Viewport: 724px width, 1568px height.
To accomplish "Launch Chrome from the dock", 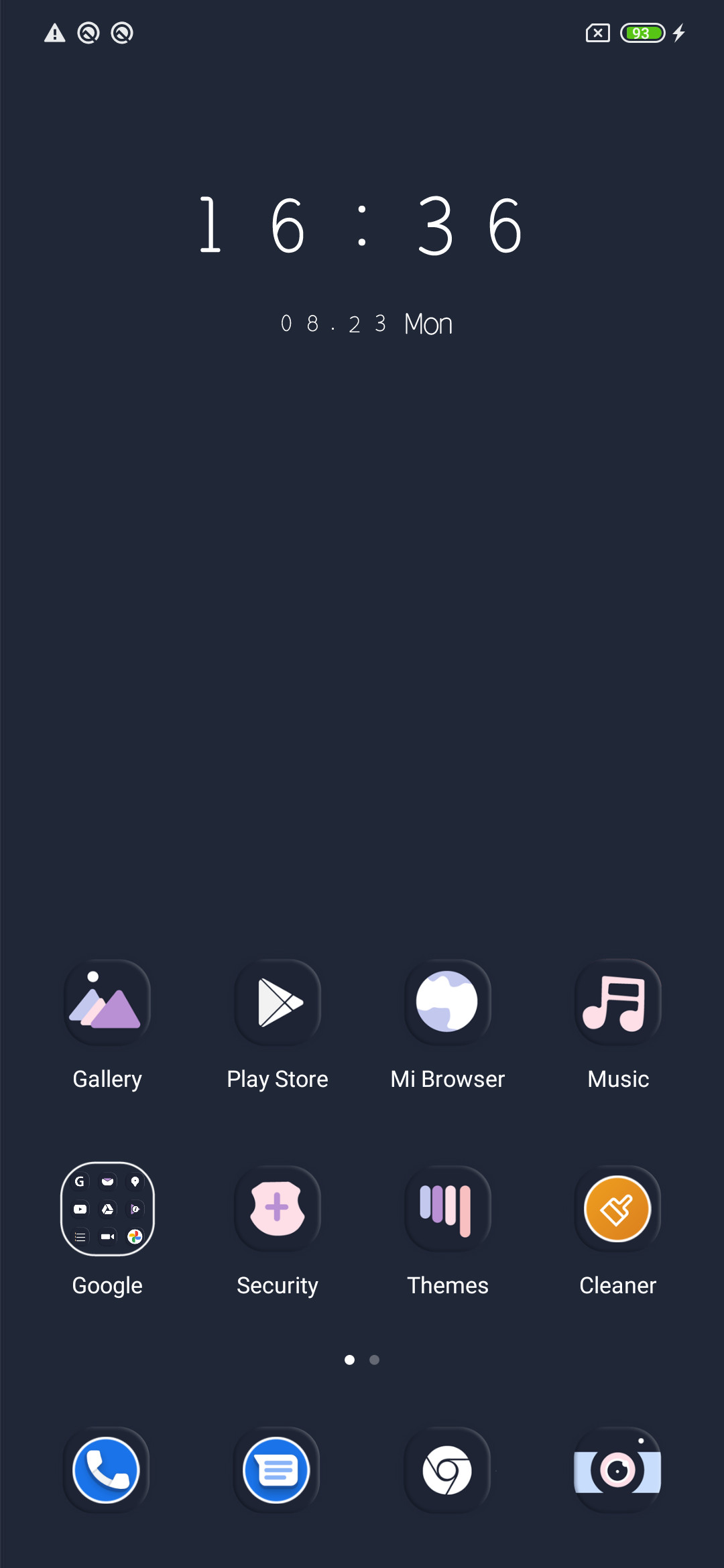I will pyautogui.click(x=447, y=1470).
